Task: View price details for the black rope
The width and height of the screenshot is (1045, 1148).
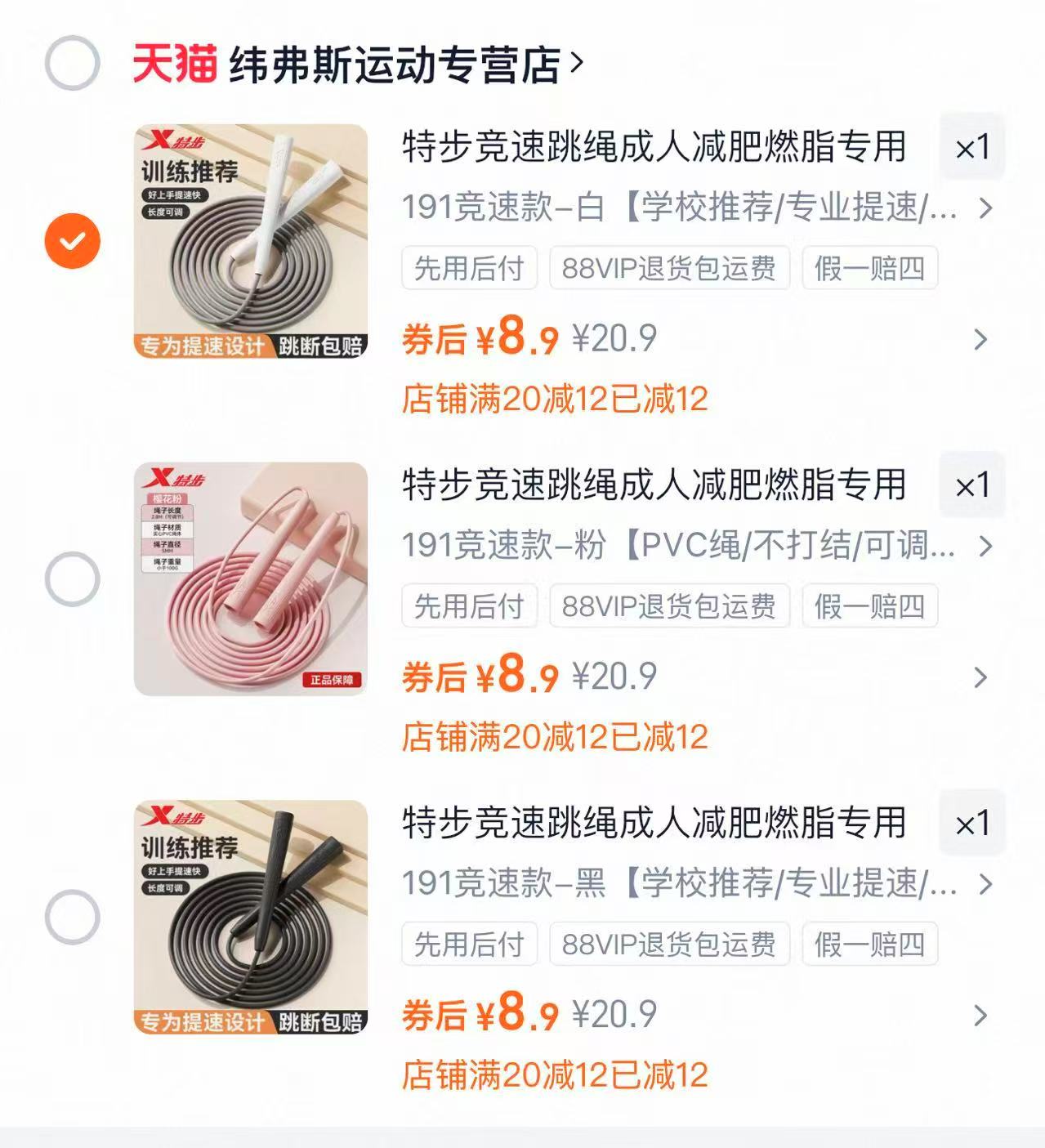Action: 980,1016
